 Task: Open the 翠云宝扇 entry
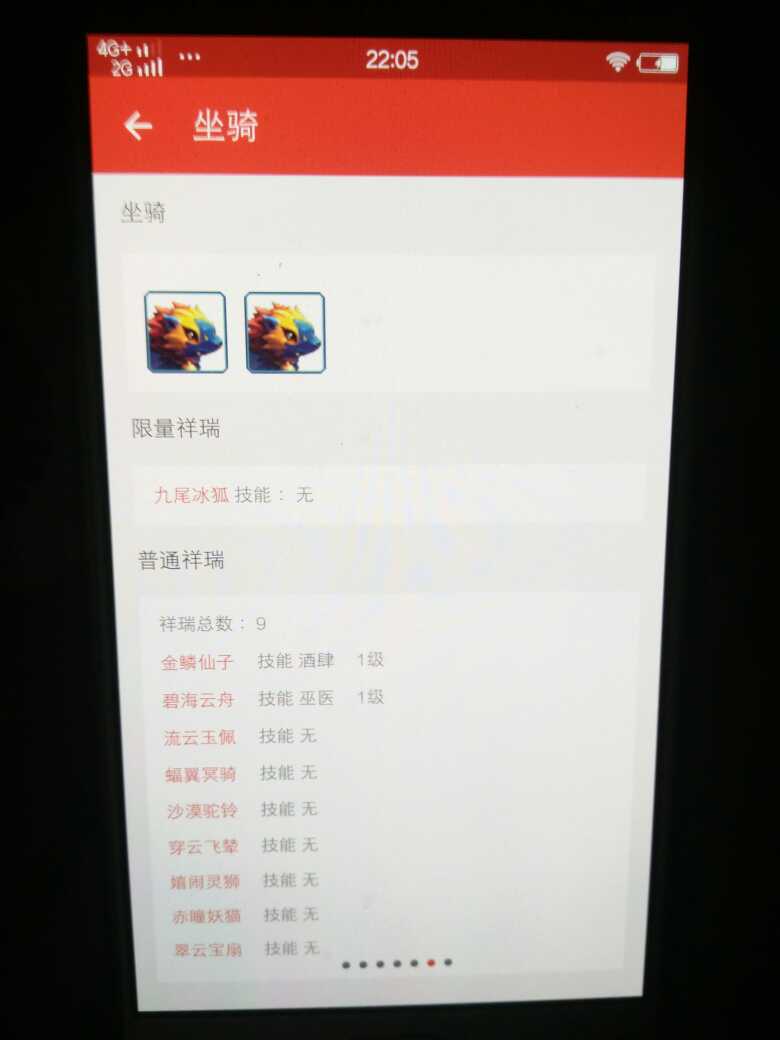[x=207, y=949]
